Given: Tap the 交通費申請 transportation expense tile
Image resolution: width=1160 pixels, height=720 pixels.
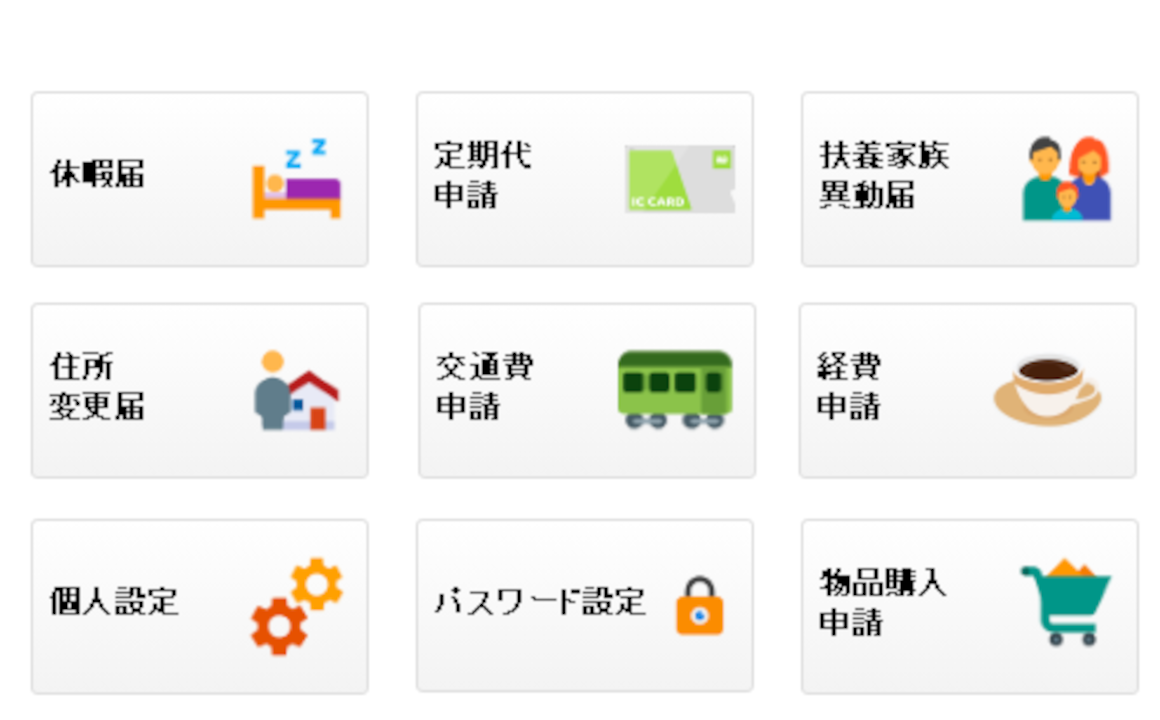Looking at the screenshot, I should point(586,390).
